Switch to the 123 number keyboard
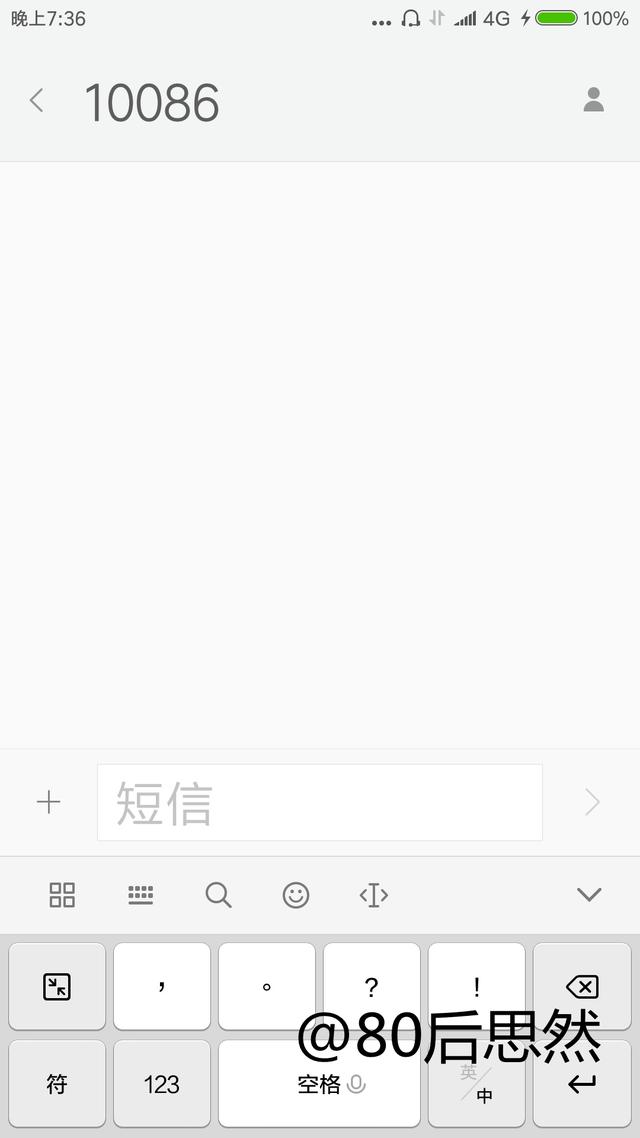Screen dimensions: 640x1138 pyautogui.click(x=162, y=1084)
